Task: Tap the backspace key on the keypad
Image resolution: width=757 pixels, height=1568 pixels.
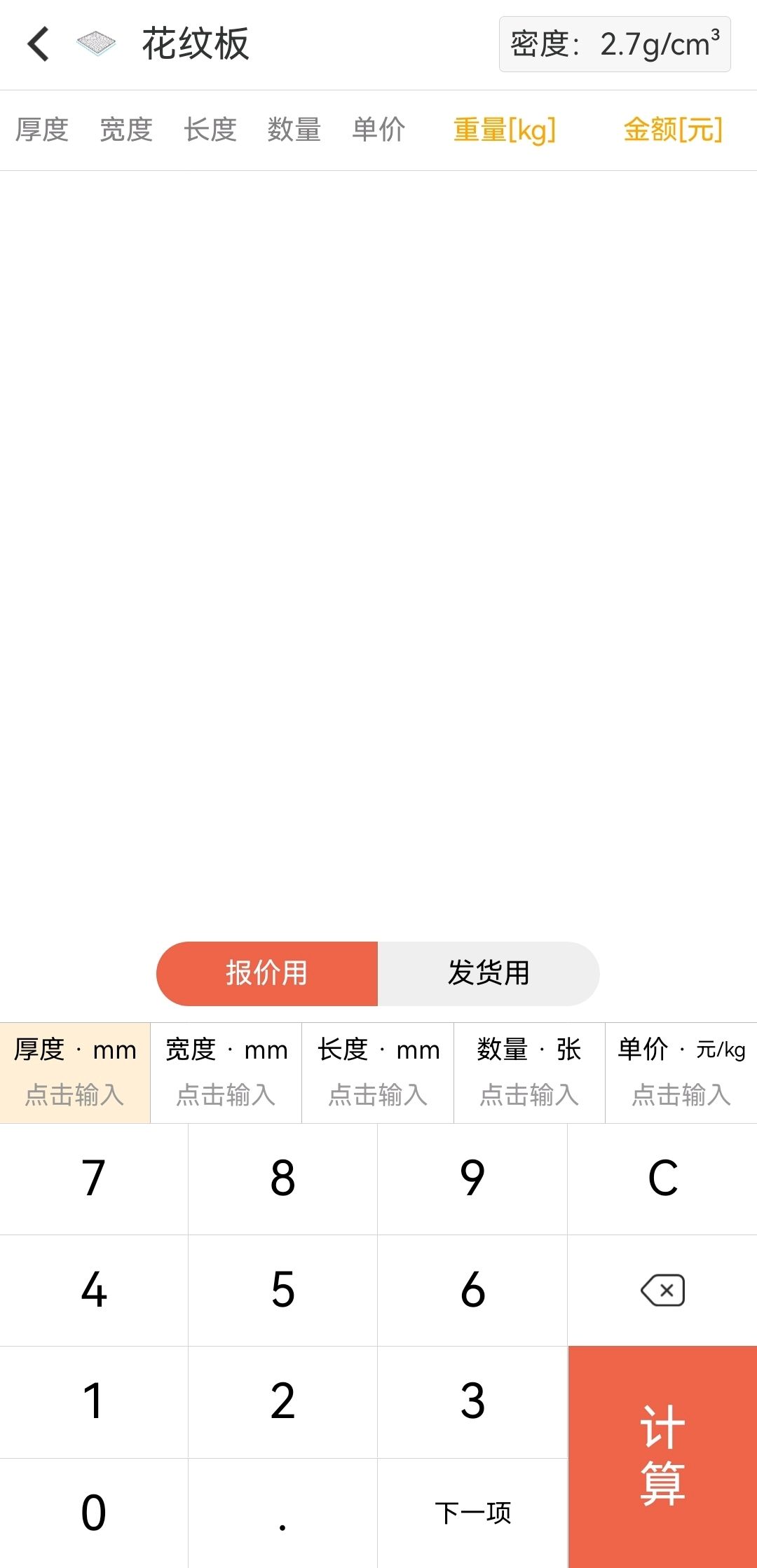Action: 662,1290
